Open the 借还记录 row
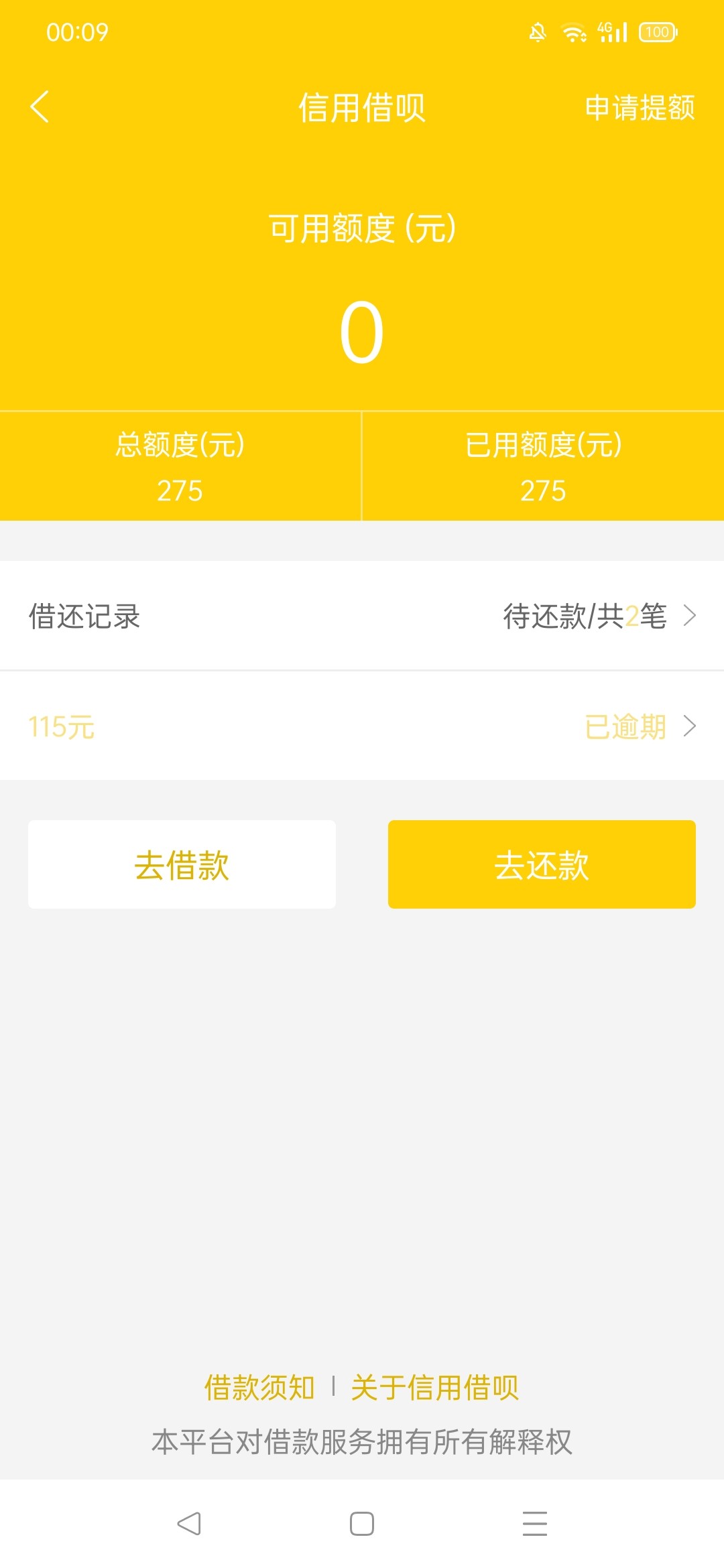The image size is (724, 1568). coord(362,616)
